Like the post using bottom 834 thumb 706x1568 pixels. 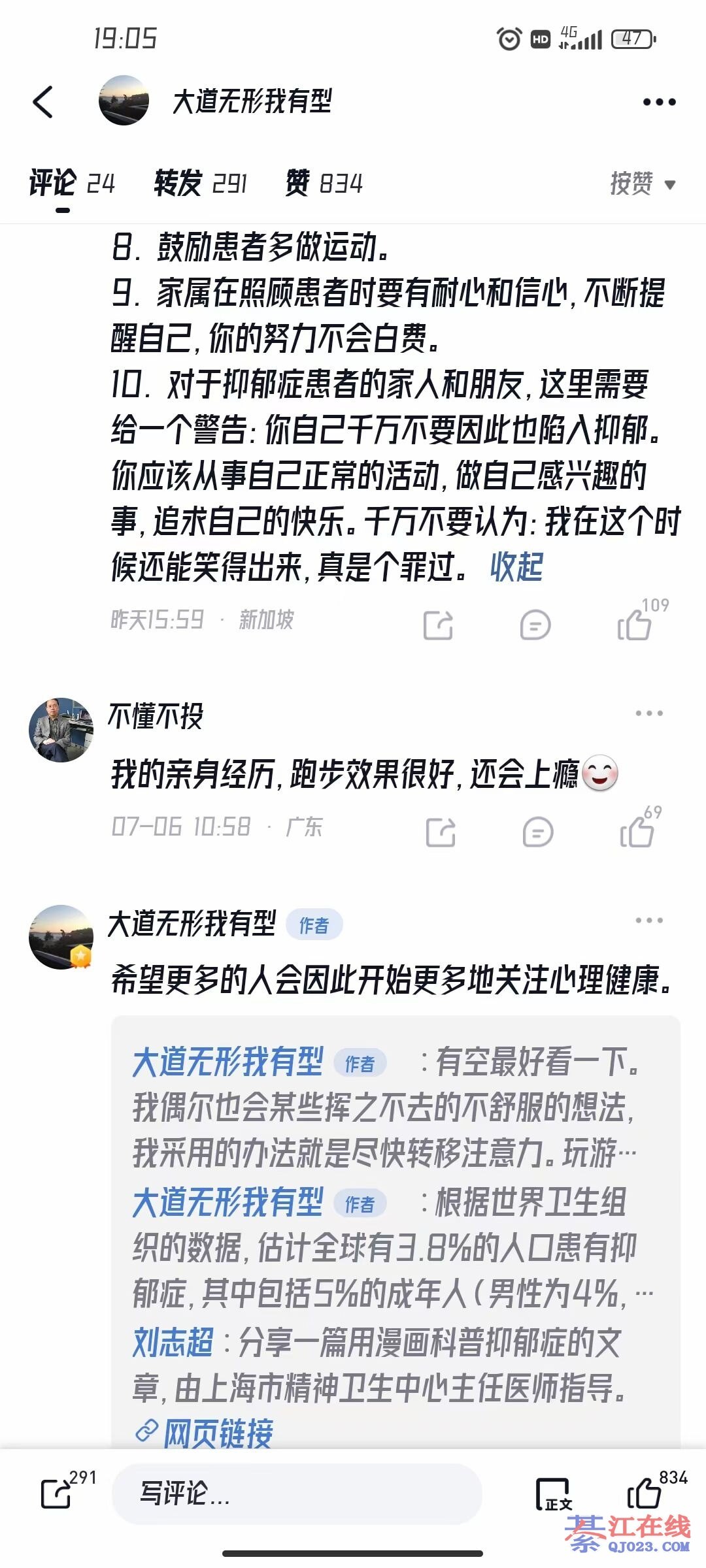pos(645,1494)
